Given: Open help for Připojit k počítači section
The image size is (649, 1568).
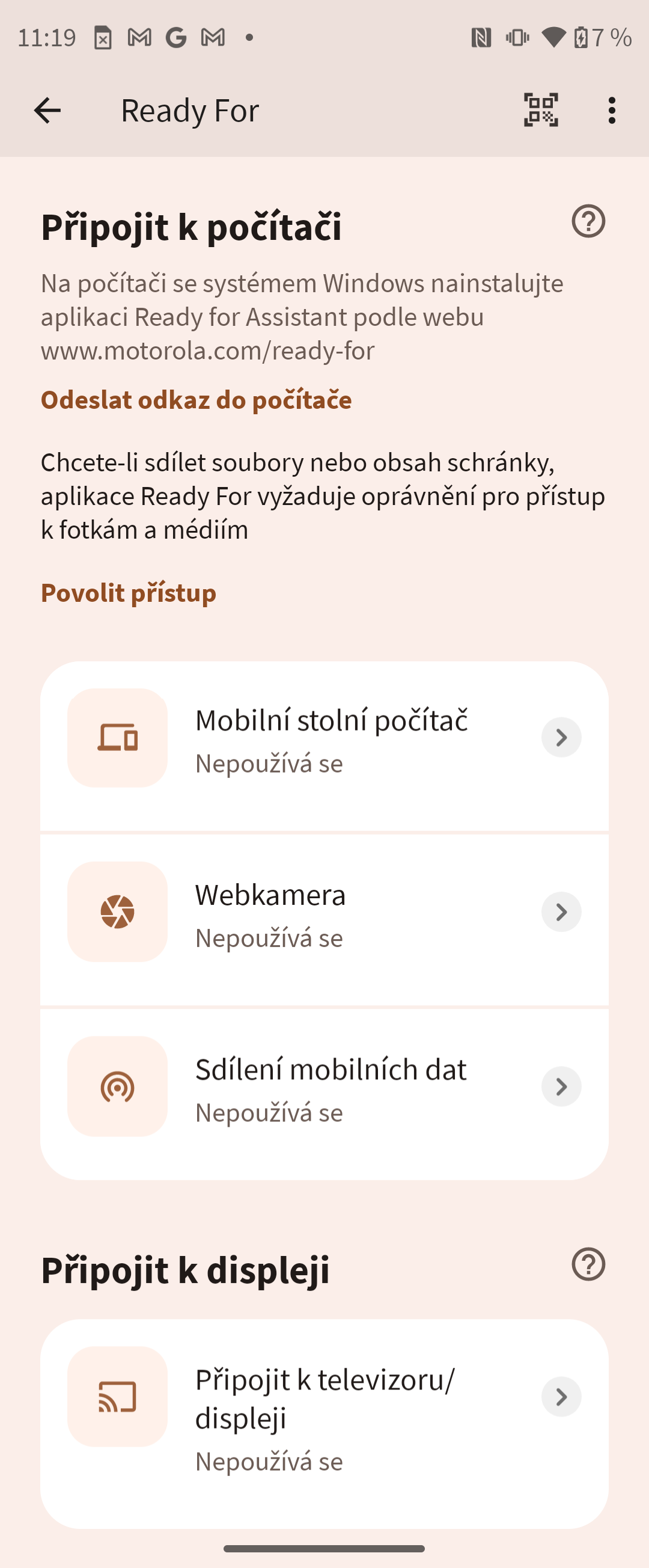Looking at the screenshot, I should coord(590,222).
